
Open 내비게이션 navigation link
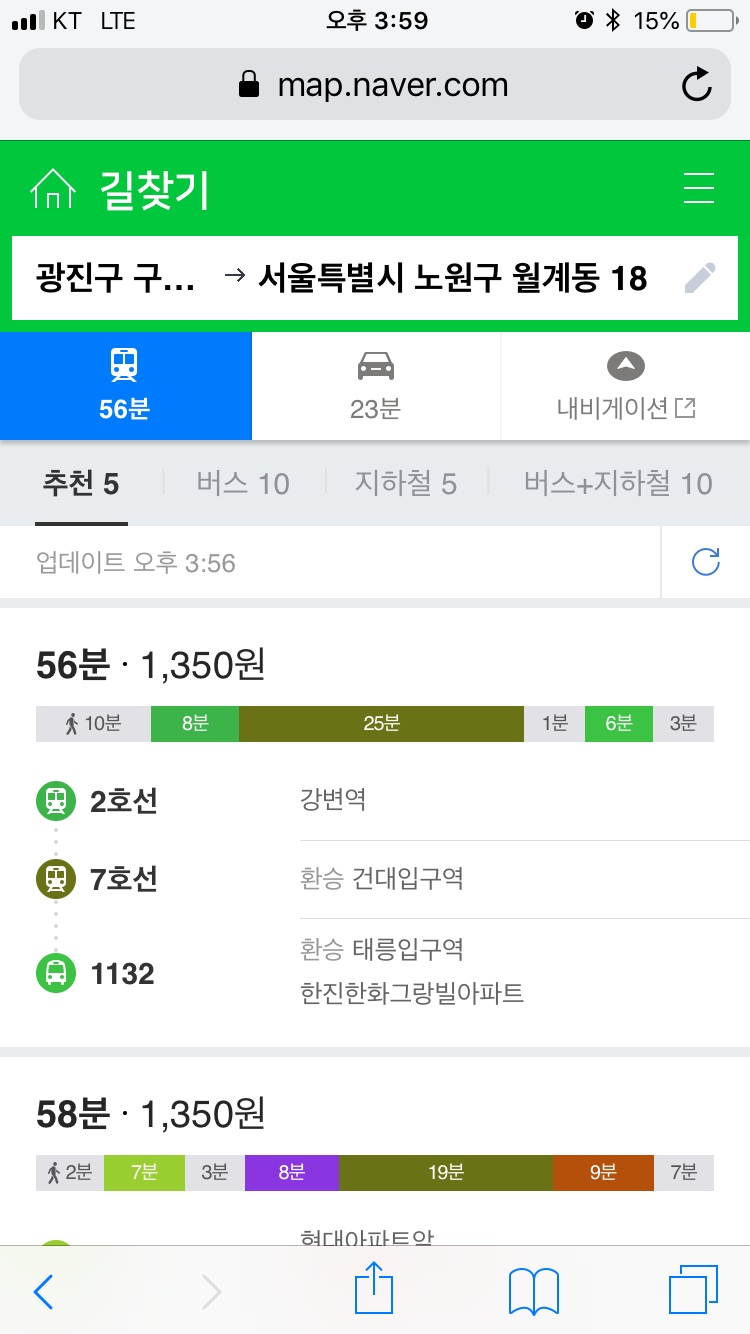click(626, 386)
